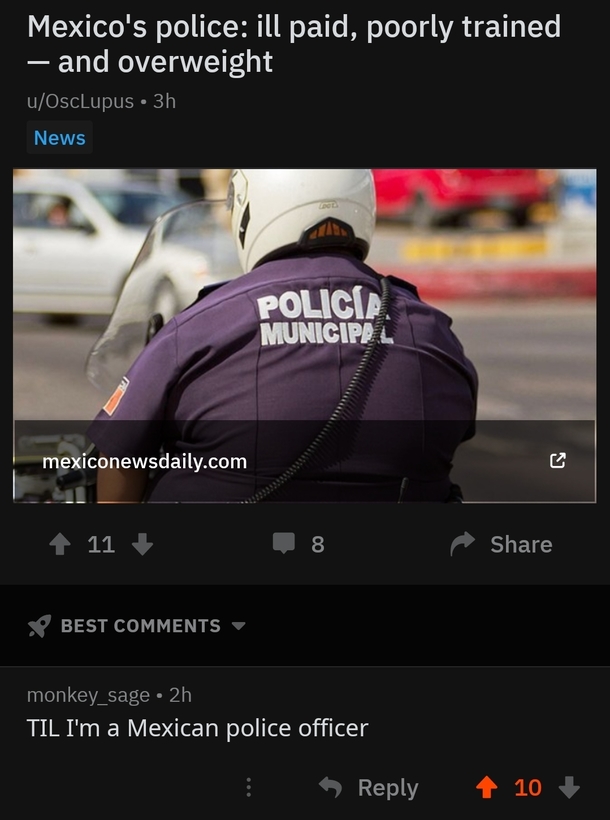This screenshot has width=610, height=820.
Task: Downvote the Mexico's police post
Action: [142, 544]
